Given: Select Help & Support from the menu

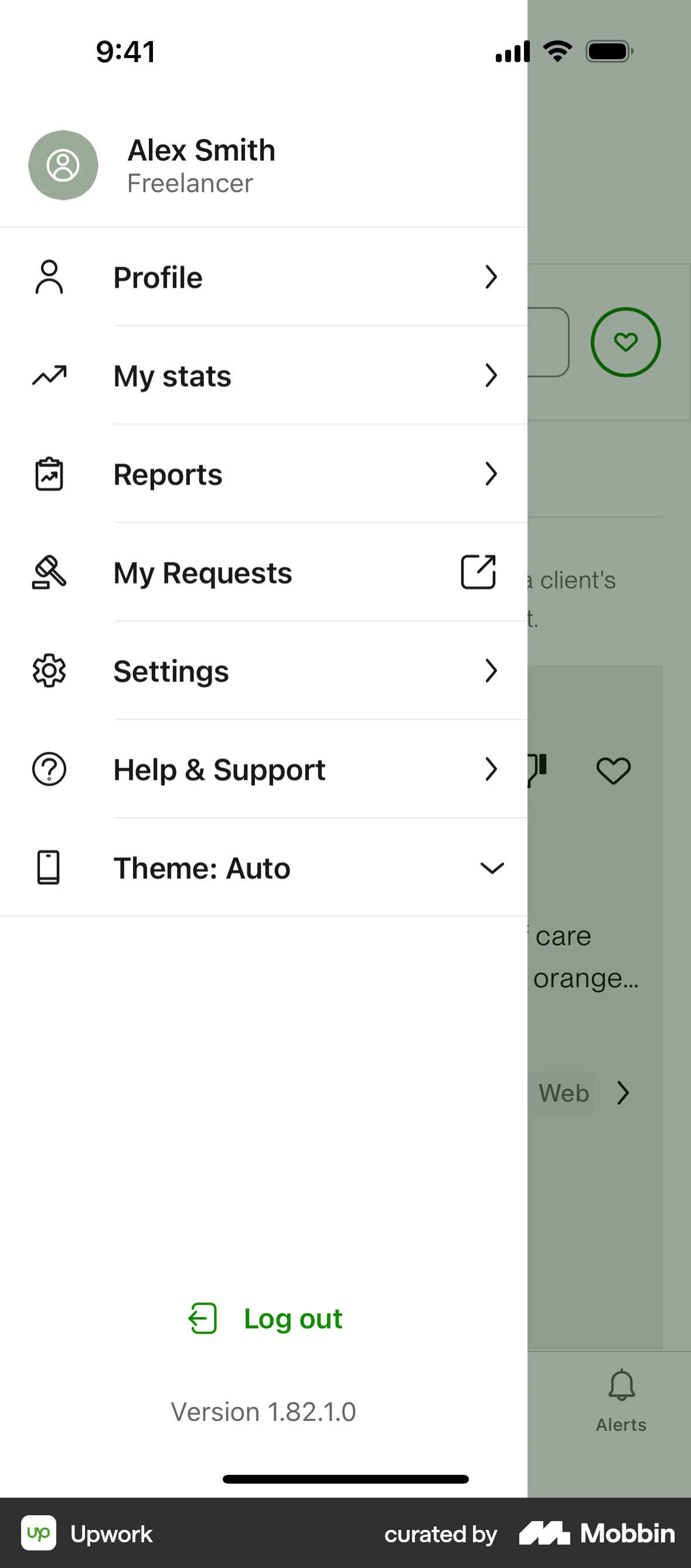Looking at the screenshot, I should coord(219,769).
